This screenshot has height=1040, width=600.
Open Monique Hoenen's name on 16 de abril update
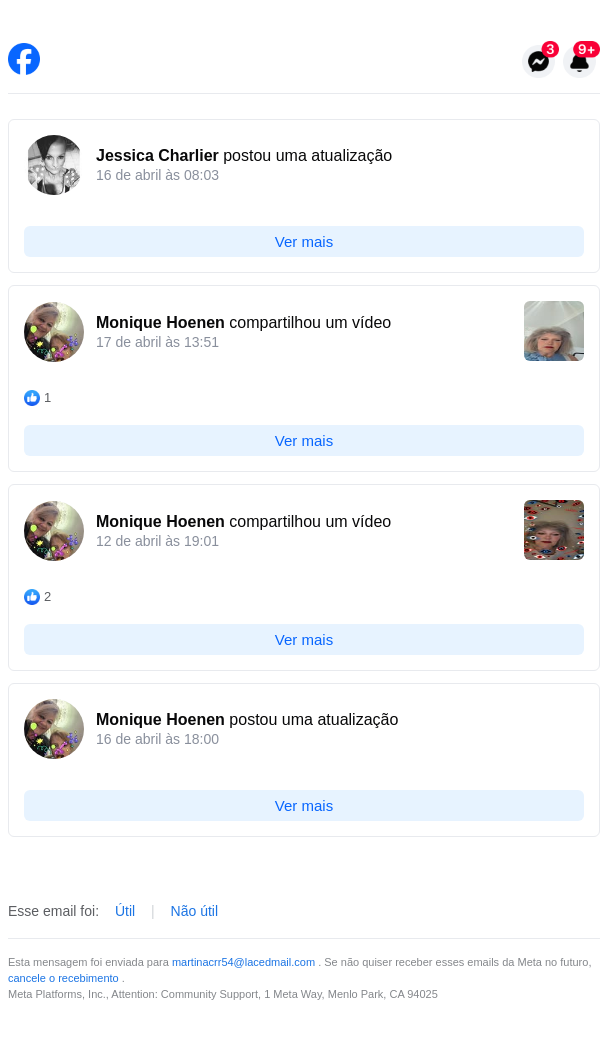(x=160, y=719)
